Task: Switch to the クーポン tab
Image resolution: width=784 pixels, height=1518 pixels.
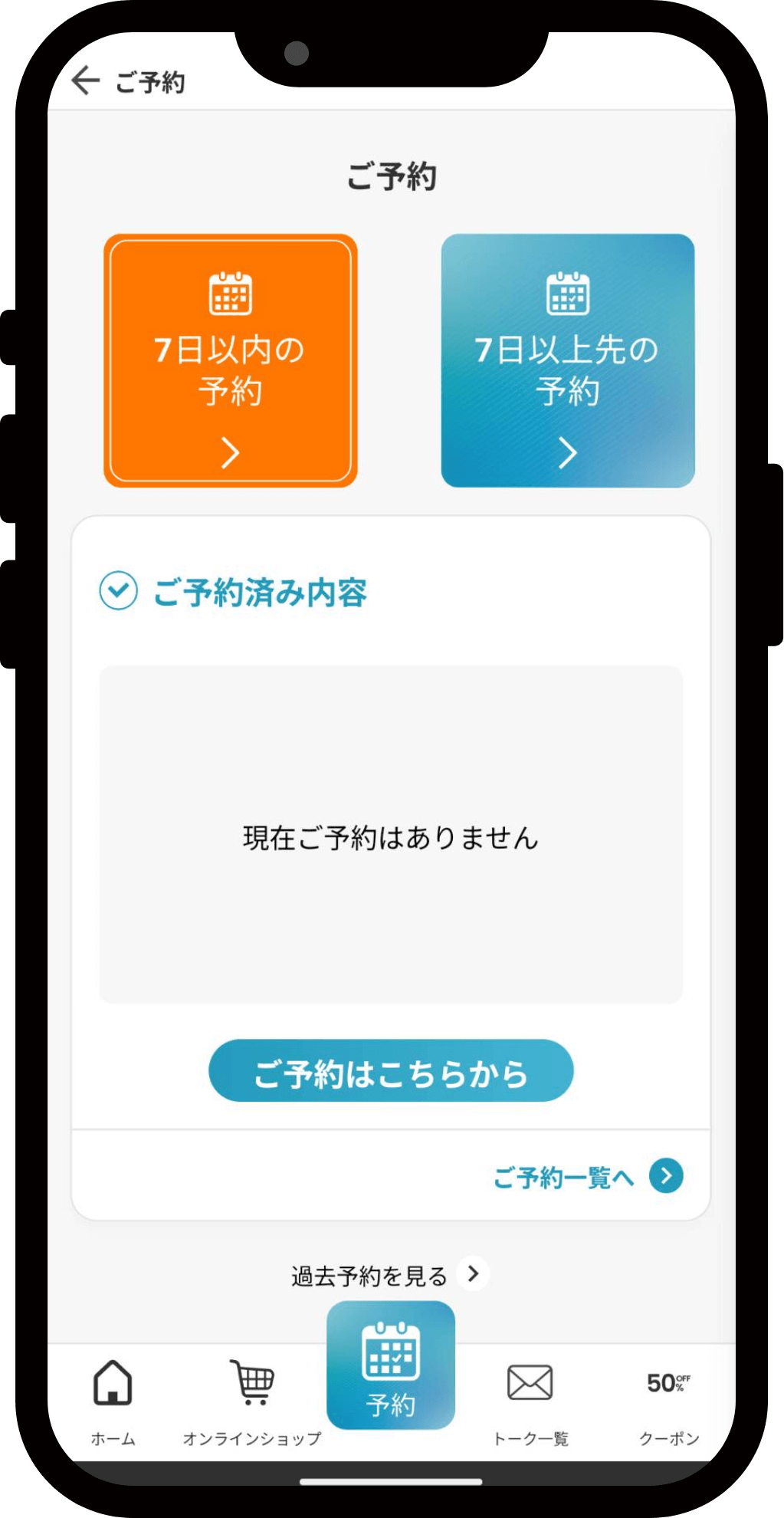Action: [x=668, y=1400]
